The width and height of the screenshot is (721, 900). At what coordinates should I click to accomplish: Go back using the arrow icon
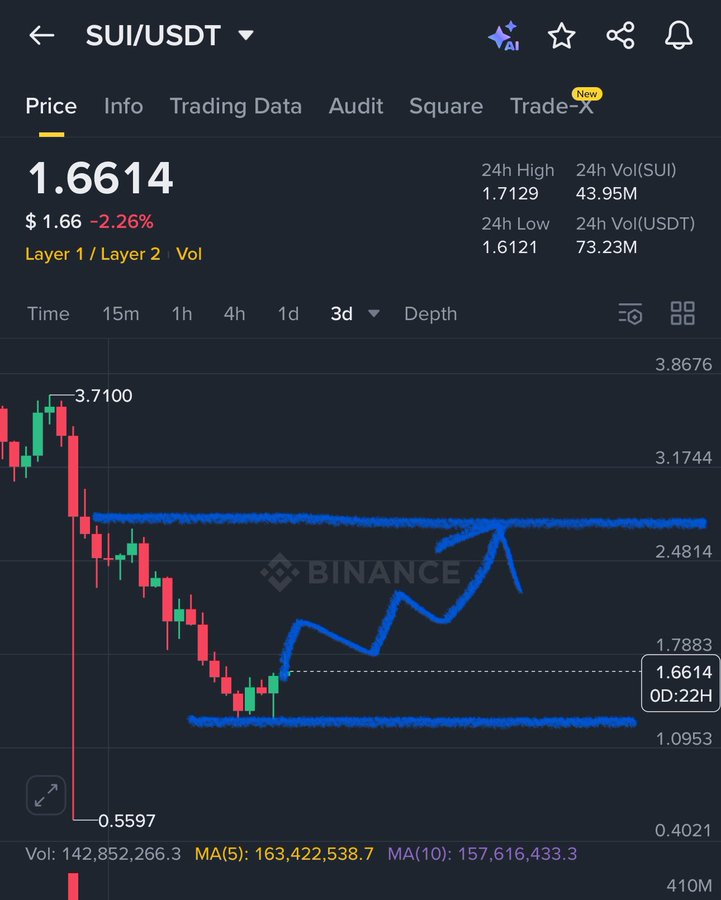[41, 36]
